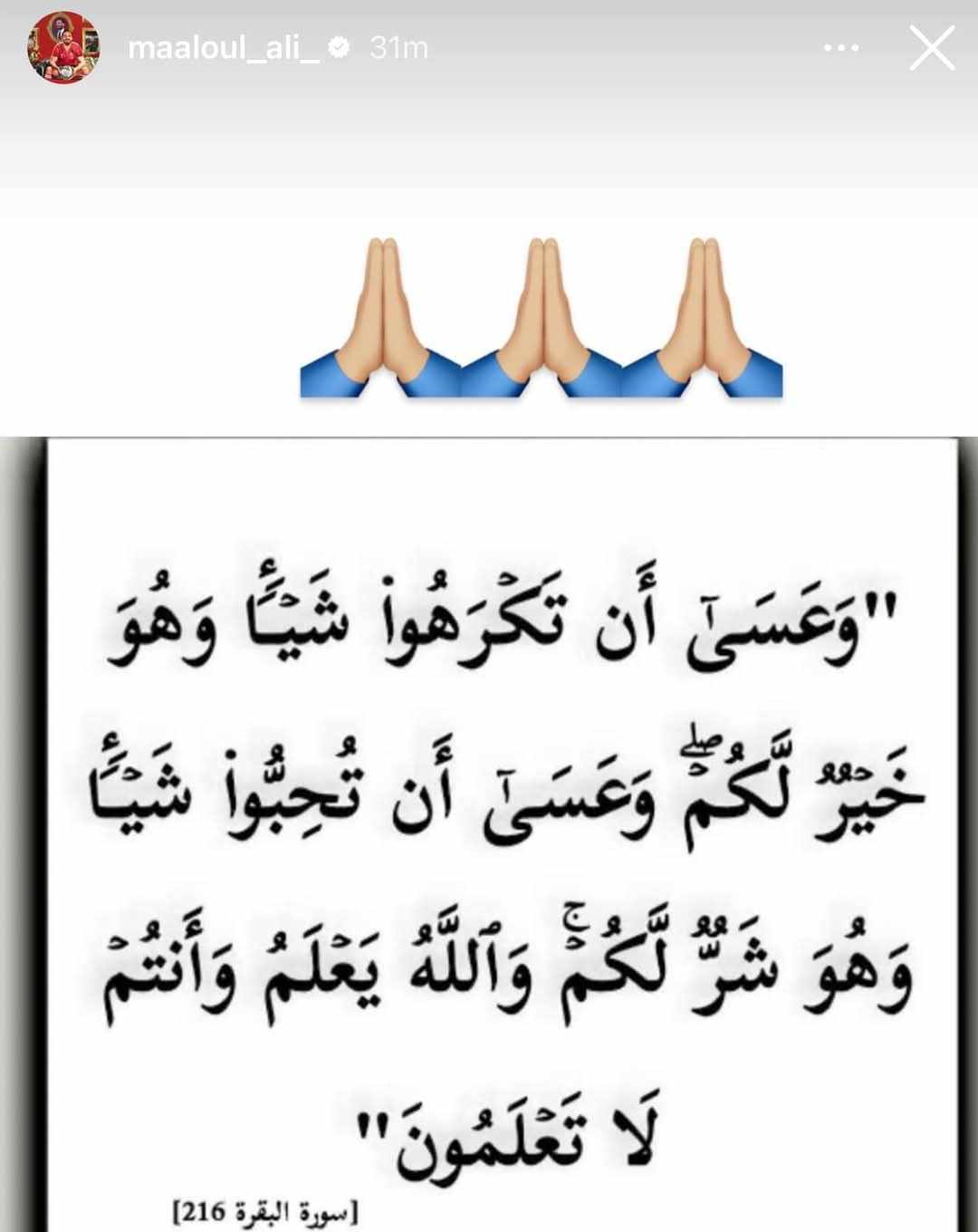Screen dimensions: 978x1232
Task: Open the story options menu
Action: (841, 48)
